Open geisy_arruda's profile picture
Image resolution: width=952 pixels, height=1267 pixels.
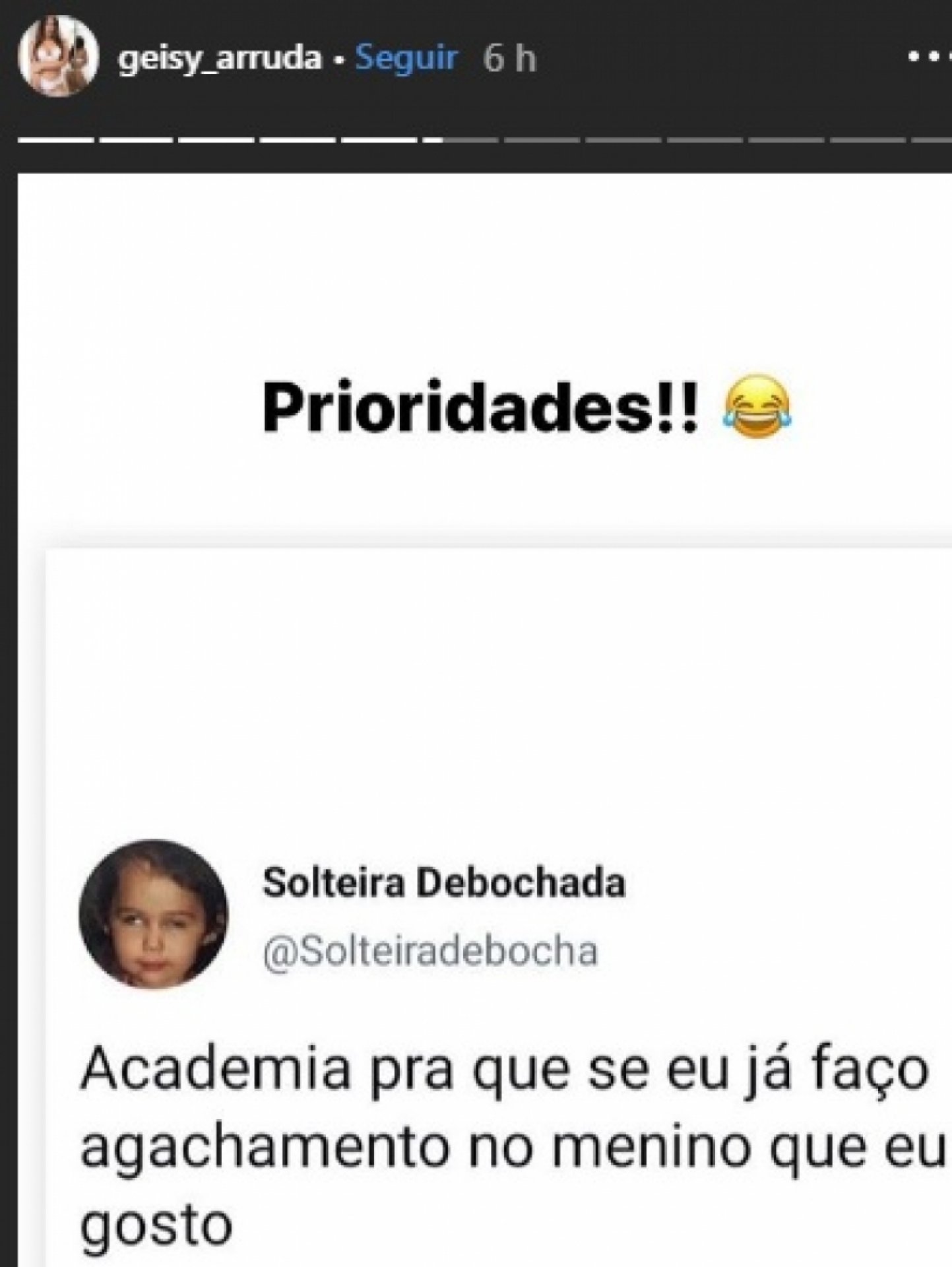58,57
